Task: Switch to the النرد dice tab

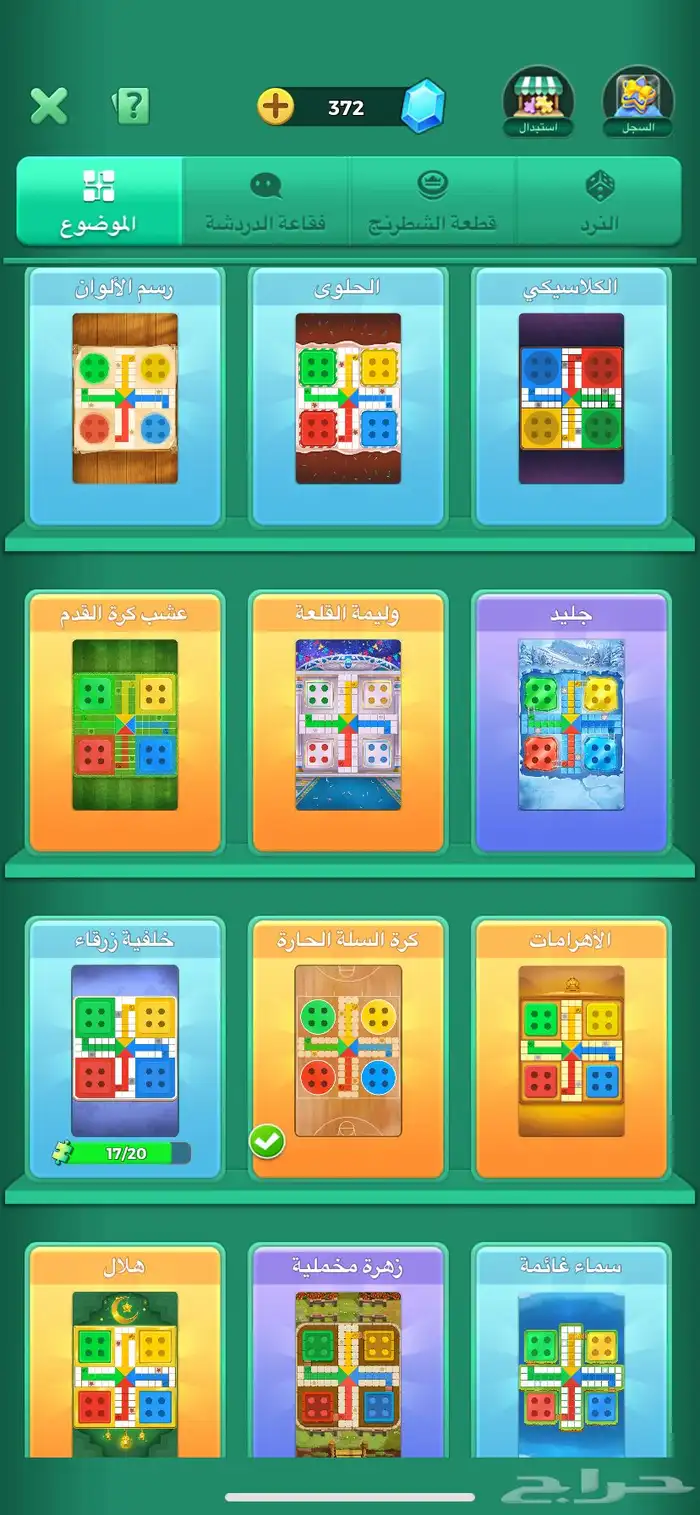Action: pyautogui.click(x=600, y=201)
